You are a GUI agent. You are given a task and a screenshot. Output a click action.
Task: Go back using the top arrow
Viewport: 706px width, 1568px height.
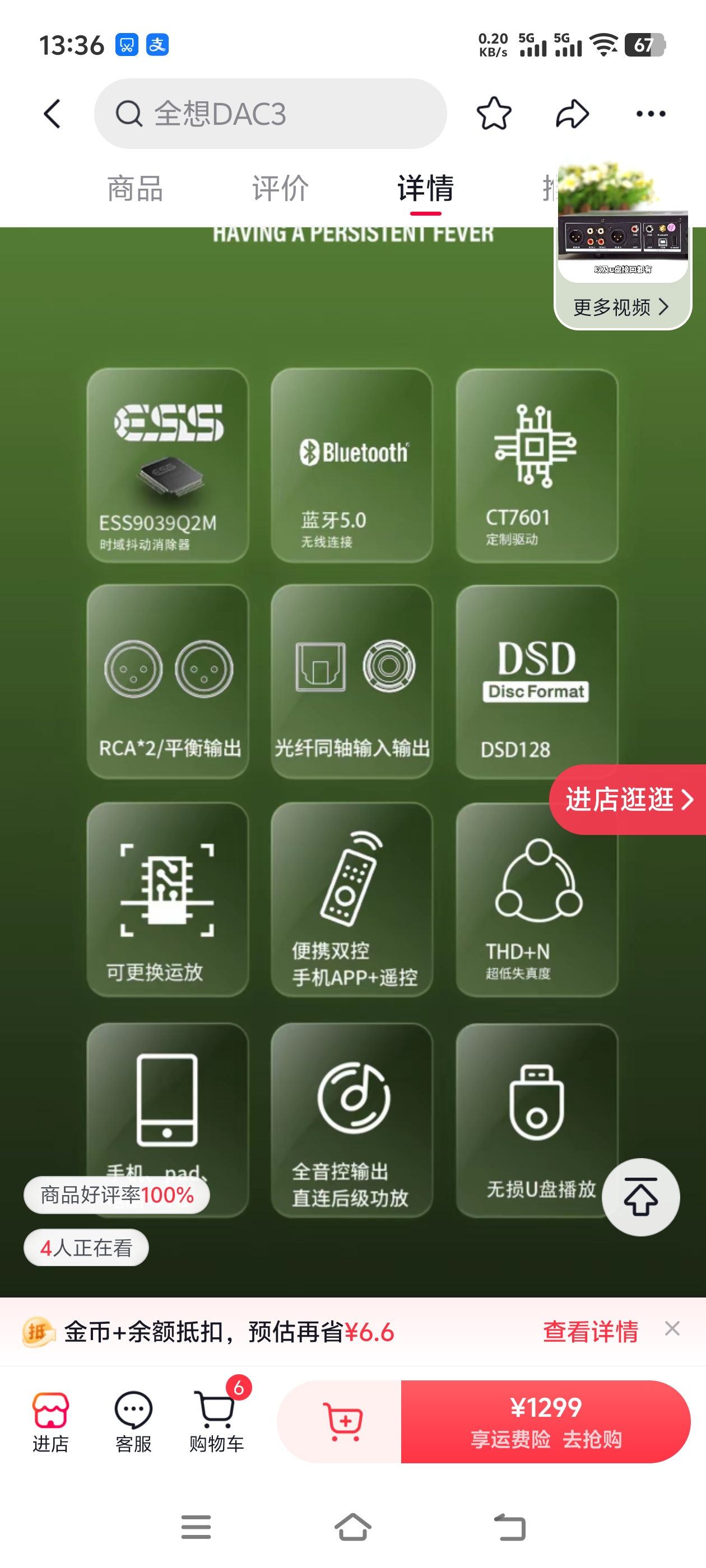[x=52, y=114]
